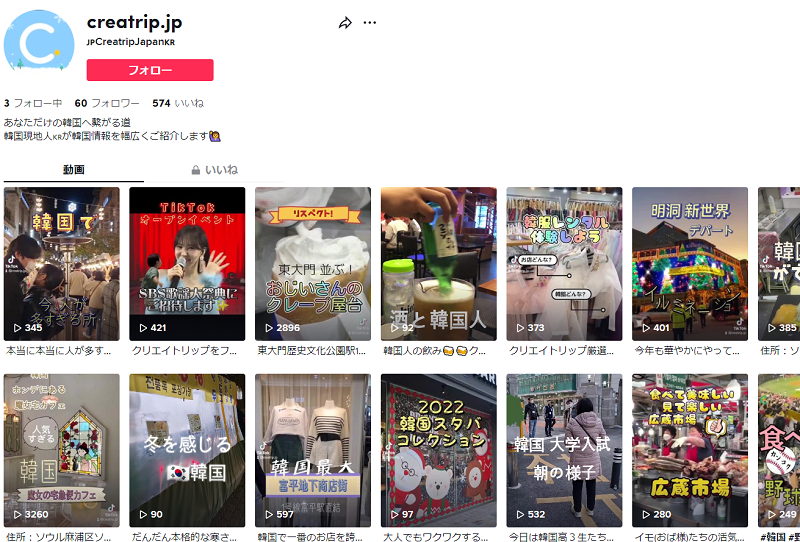The image size is (800, 542).
Task: Open the 明洞 新世界 デパート video
Action: tap(689, 263)
